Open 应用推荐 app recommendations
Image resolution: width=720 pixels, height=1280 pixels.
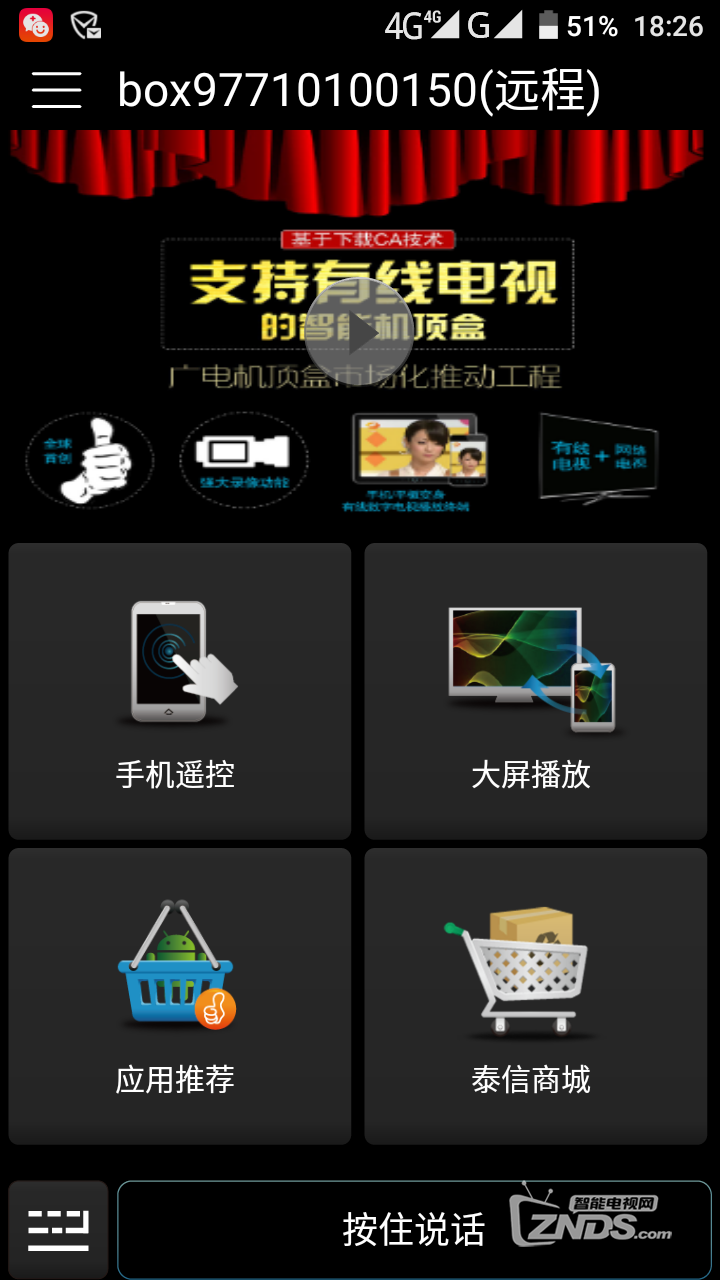click(x=180, y=996)
